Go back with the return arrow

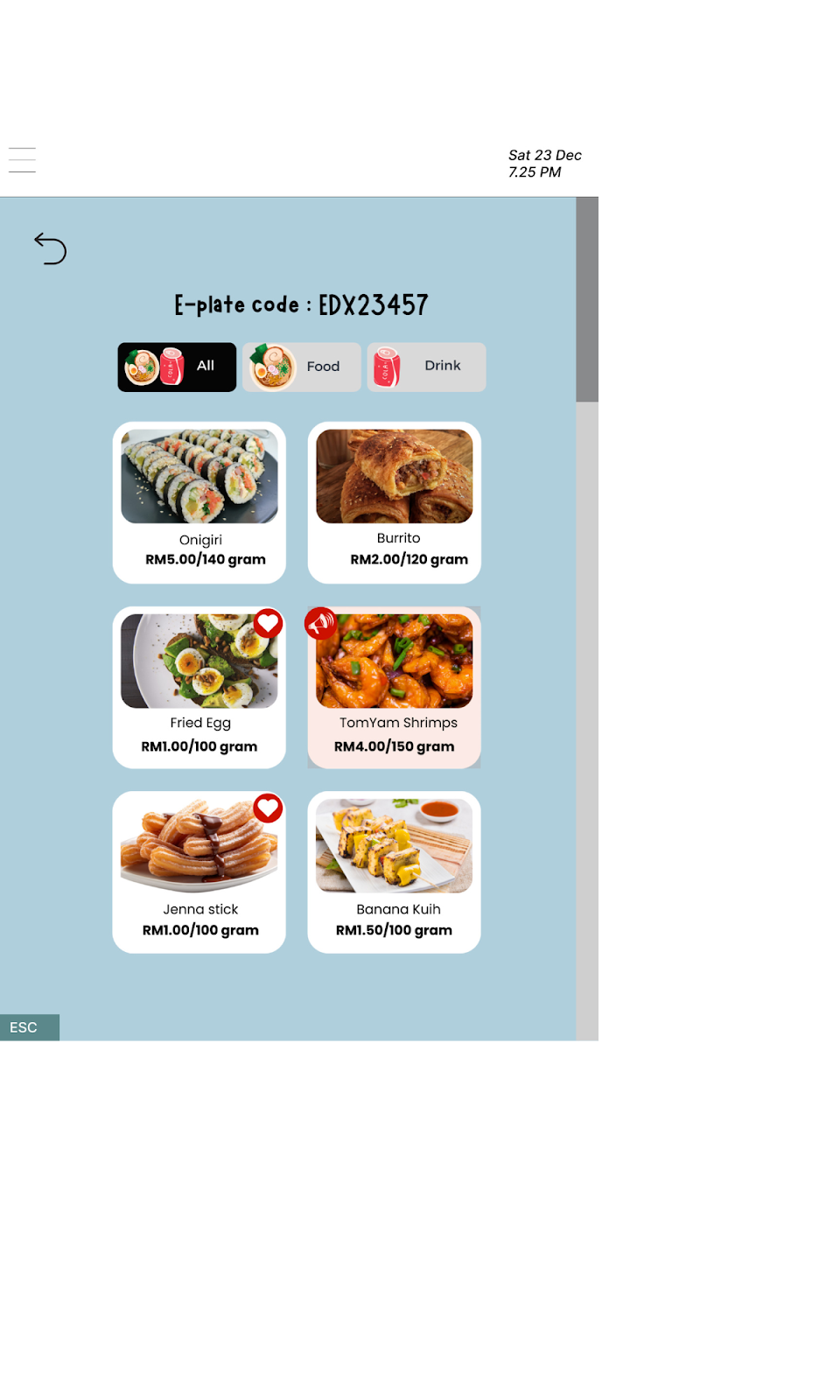pyautogui.click(x=50, y=248)
